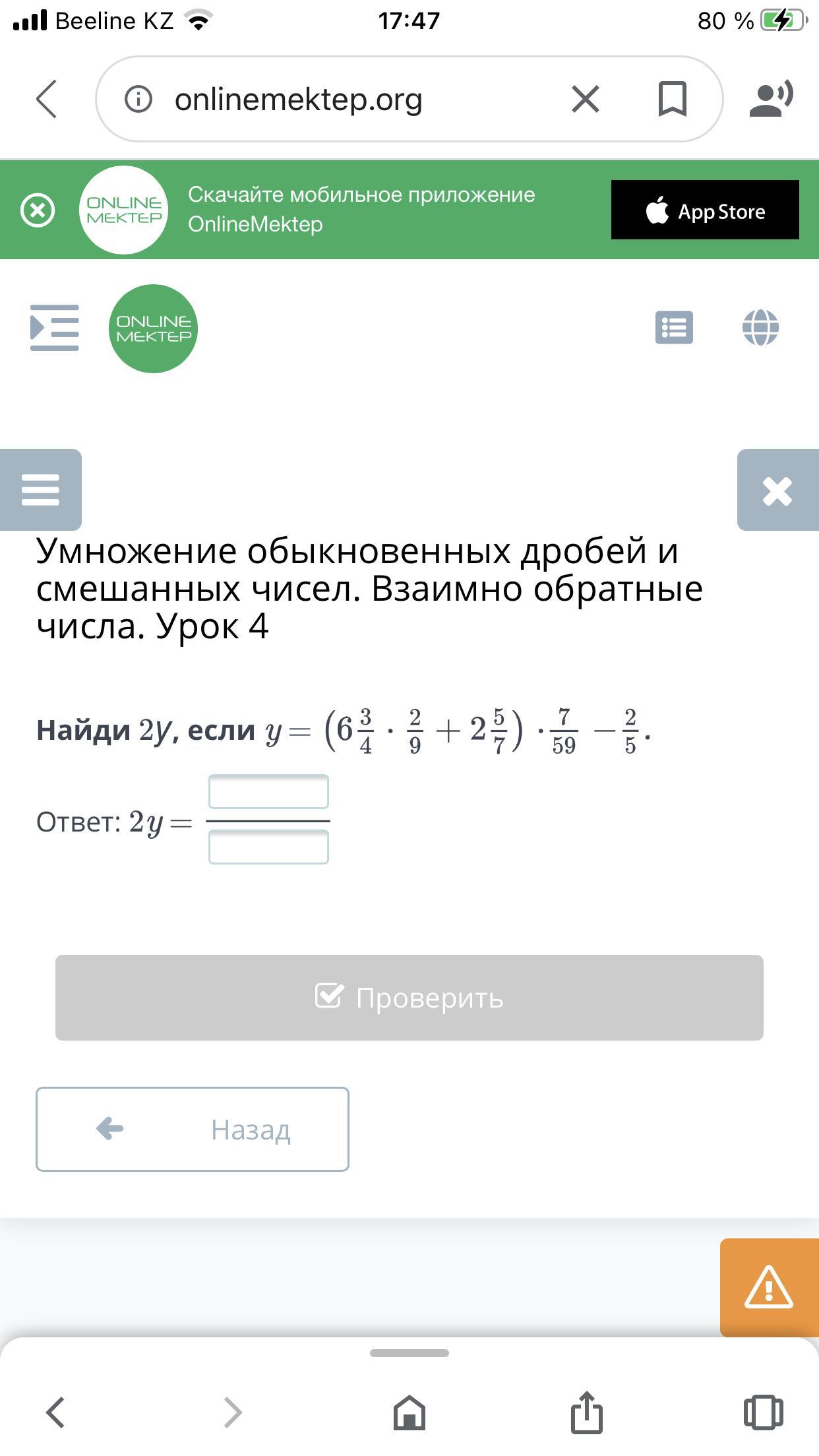This screenshot has height=1456, width=819.
Task: Return with the Назад button
Action: (193, 1129)
